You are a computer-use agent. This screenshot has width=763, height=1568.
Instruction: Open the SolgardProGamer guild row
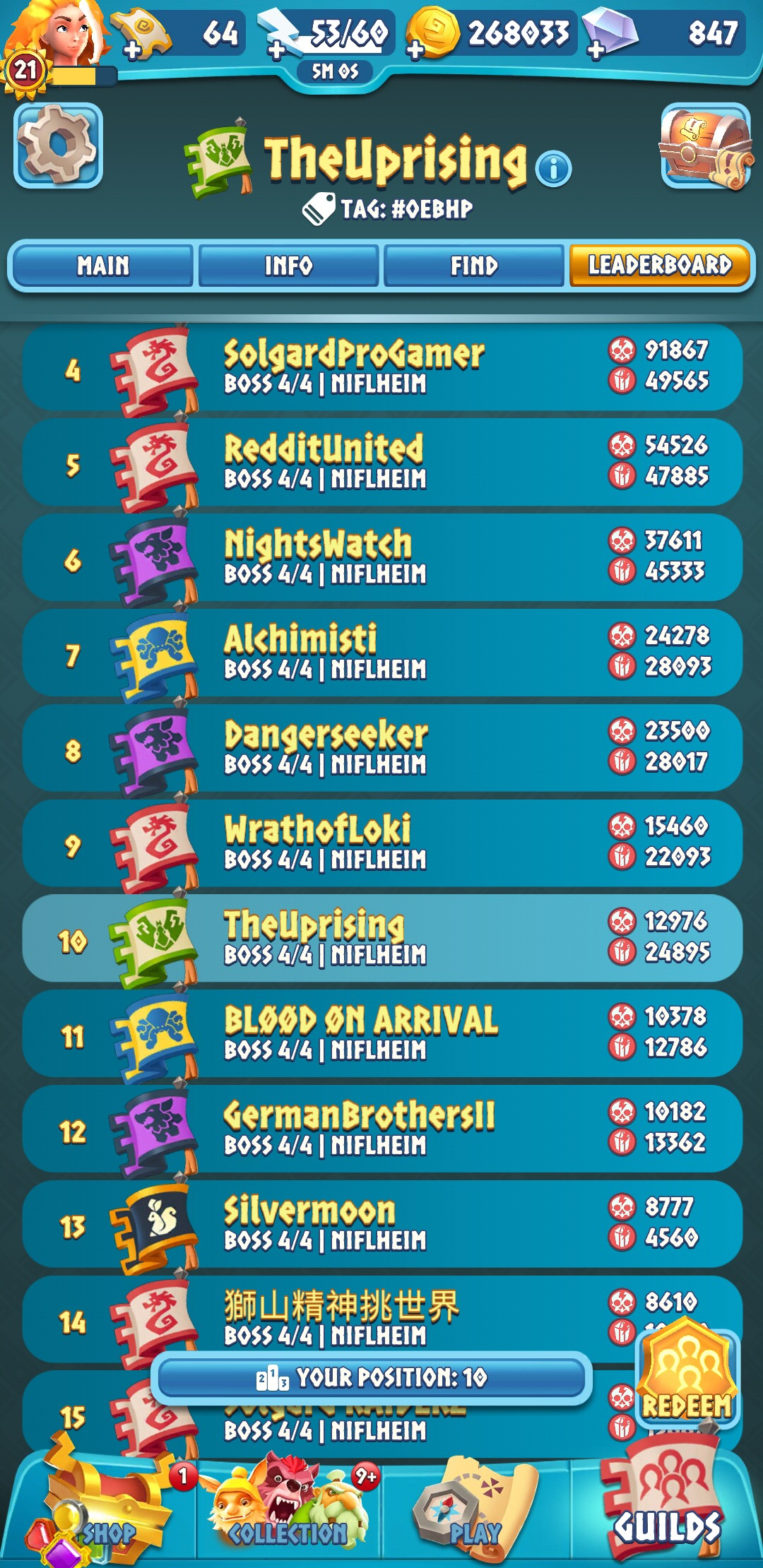[x=382, y=367]
